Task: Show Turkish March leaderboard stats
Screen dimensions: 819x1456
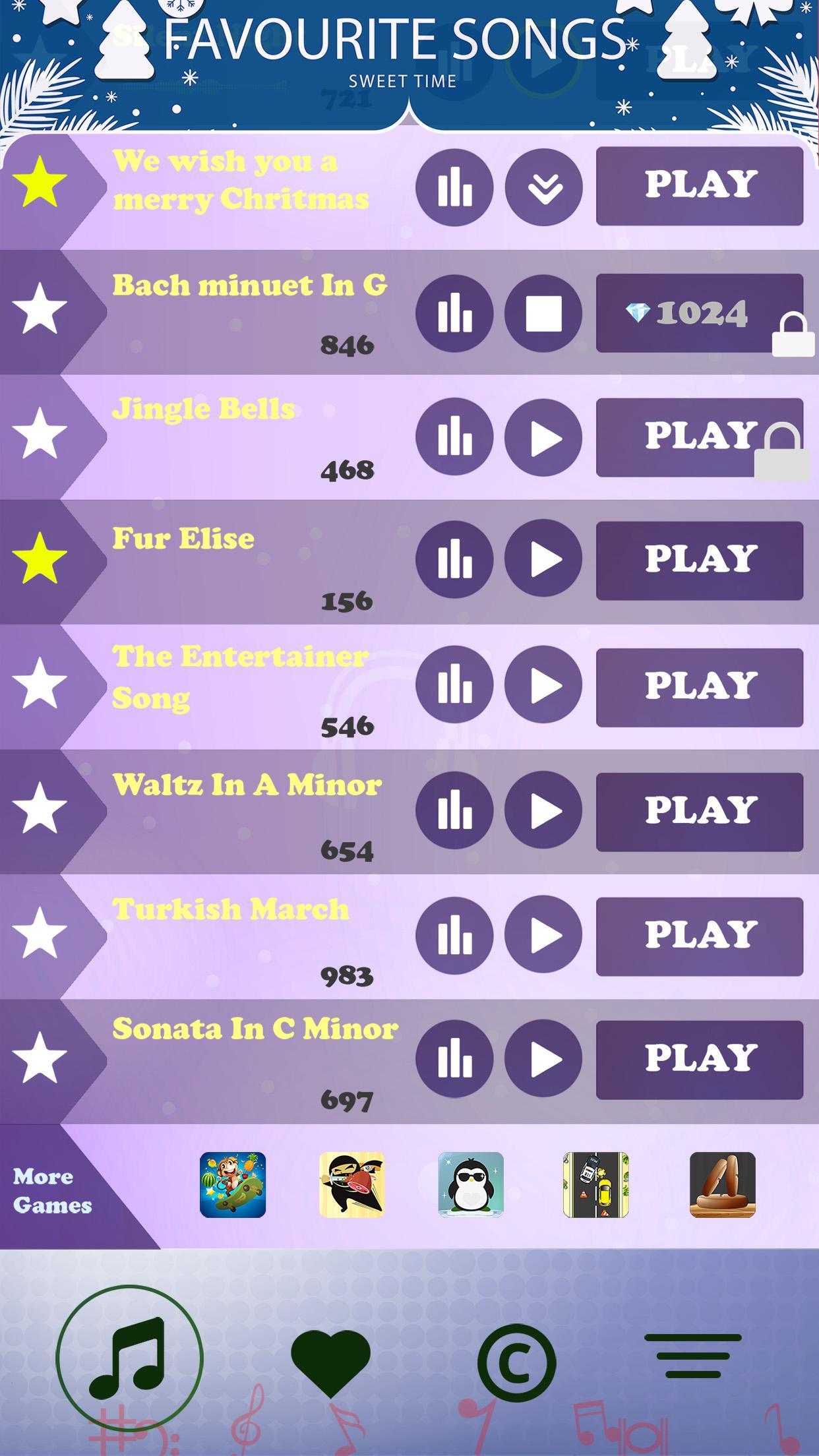Action: click(454, 934)
